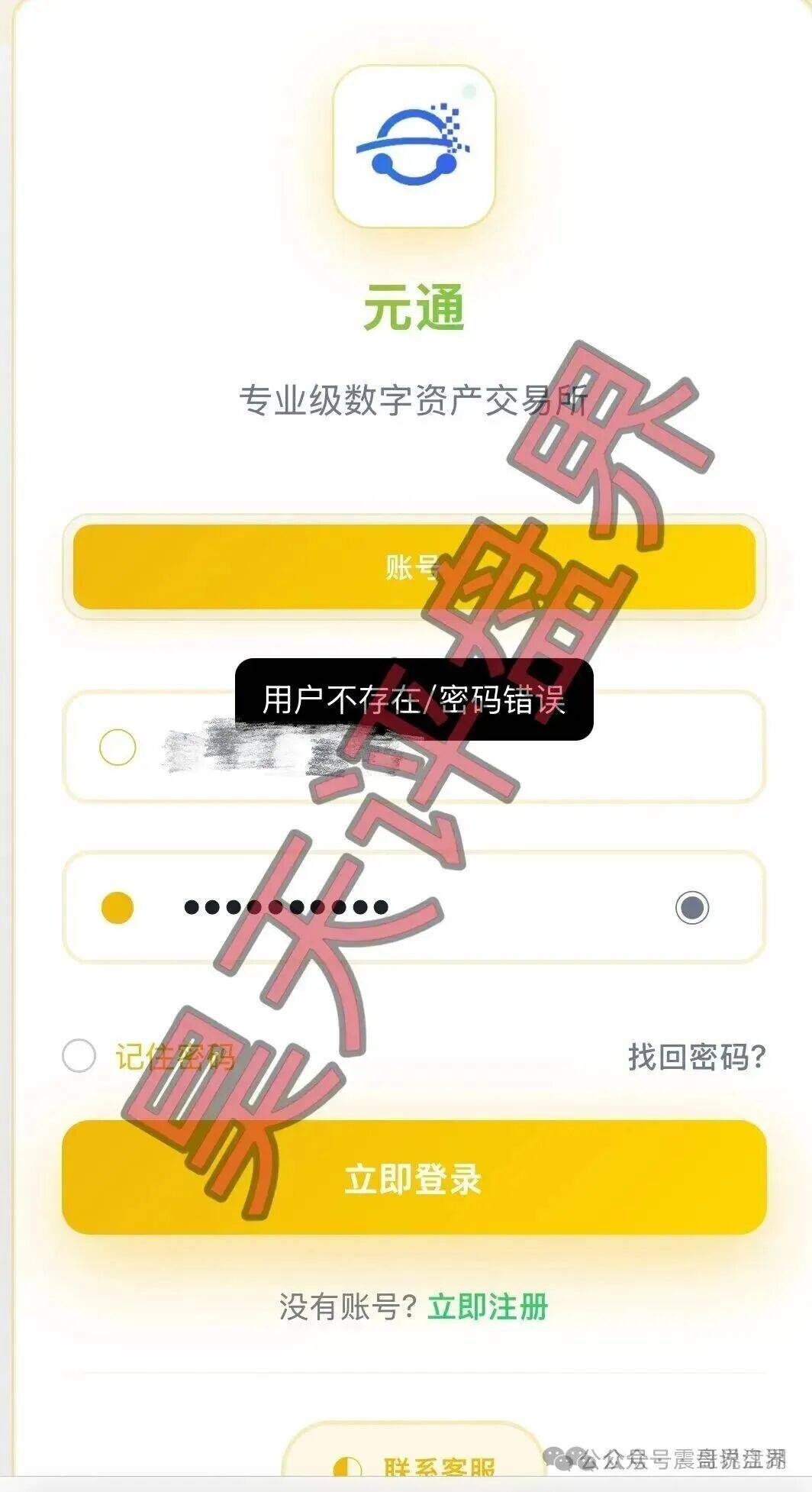Viewport: 812px width, 1492px height.
Task: Tap the 立即登录 button
Action: pyautogui.click(x=413, y=1178)
